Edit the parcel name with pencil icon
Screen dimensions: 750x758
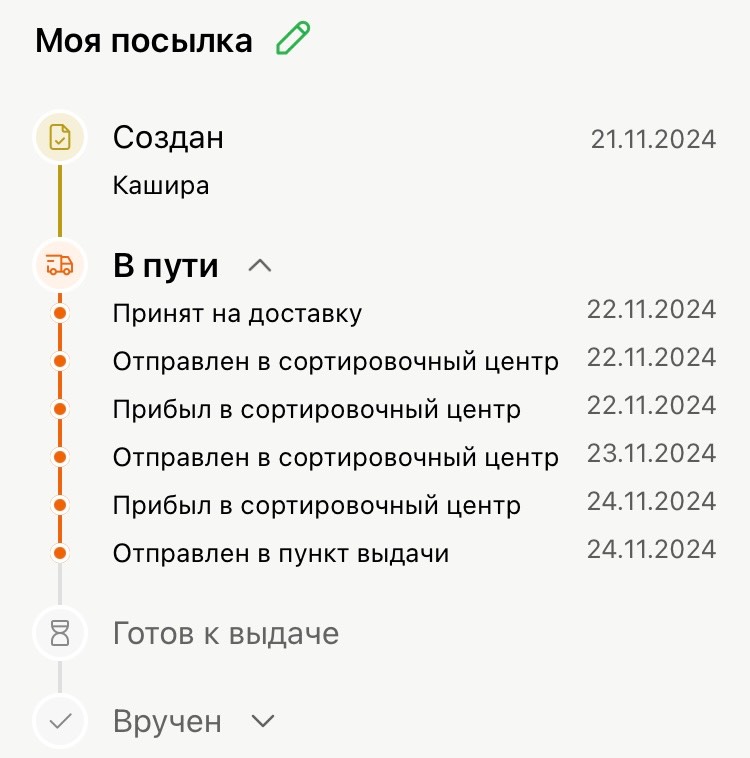[x=293, y=40]
